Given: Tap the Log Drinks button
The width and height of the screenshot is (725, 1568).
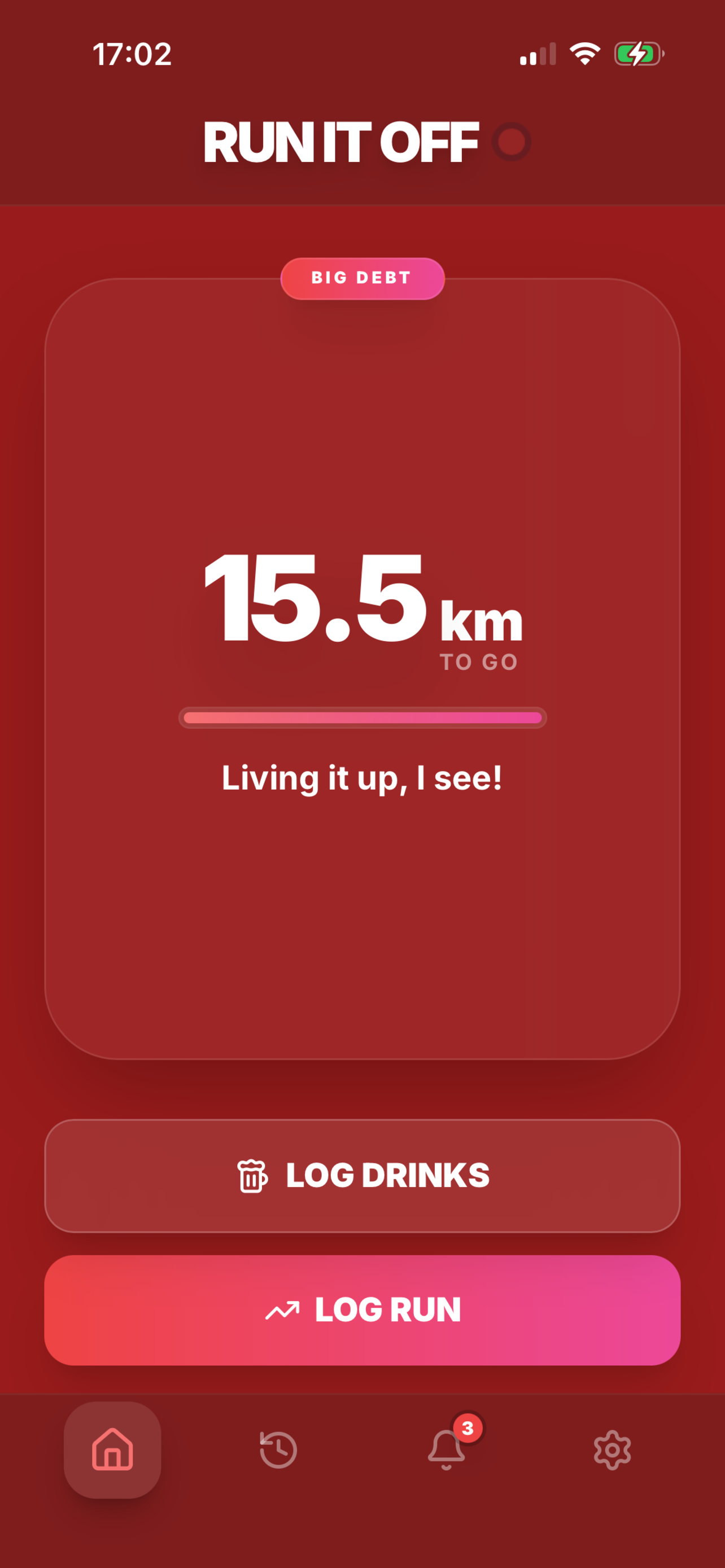Looking at the screenshot, I should [363, 1175].
